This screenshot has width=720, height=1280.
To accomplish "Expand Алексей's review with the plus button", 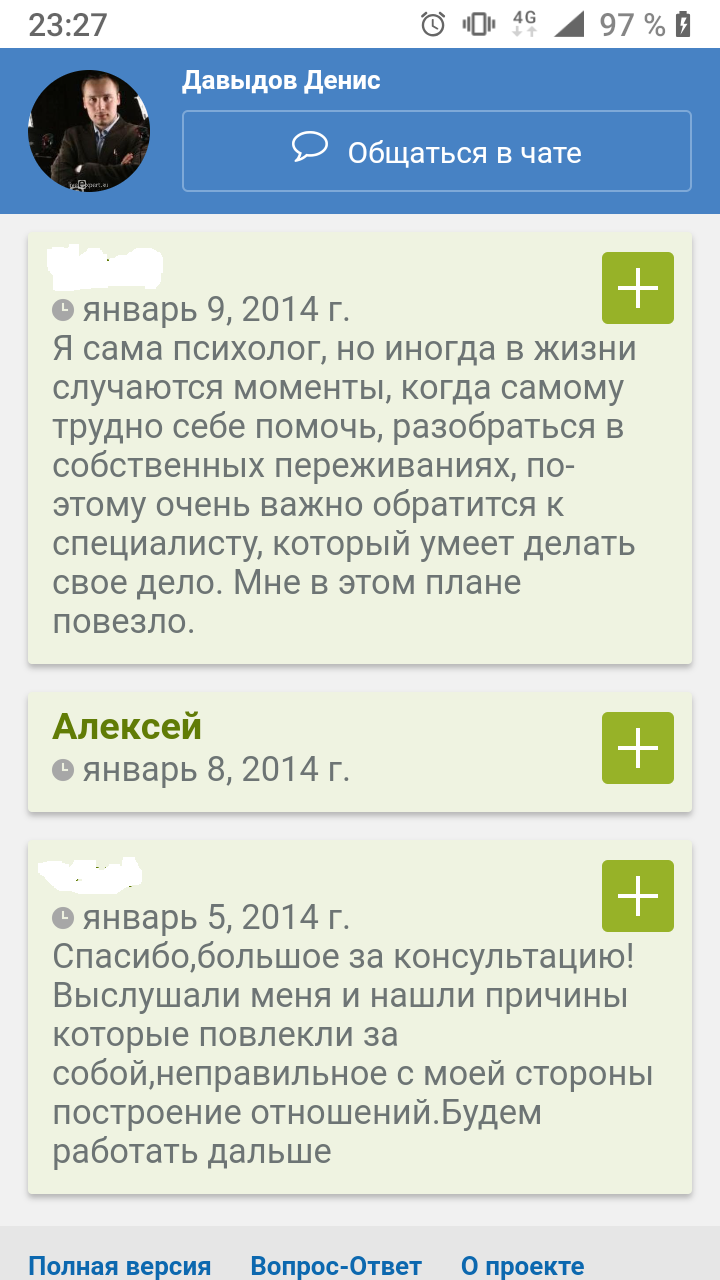I will pyautogui.click(x=637, y=748).
